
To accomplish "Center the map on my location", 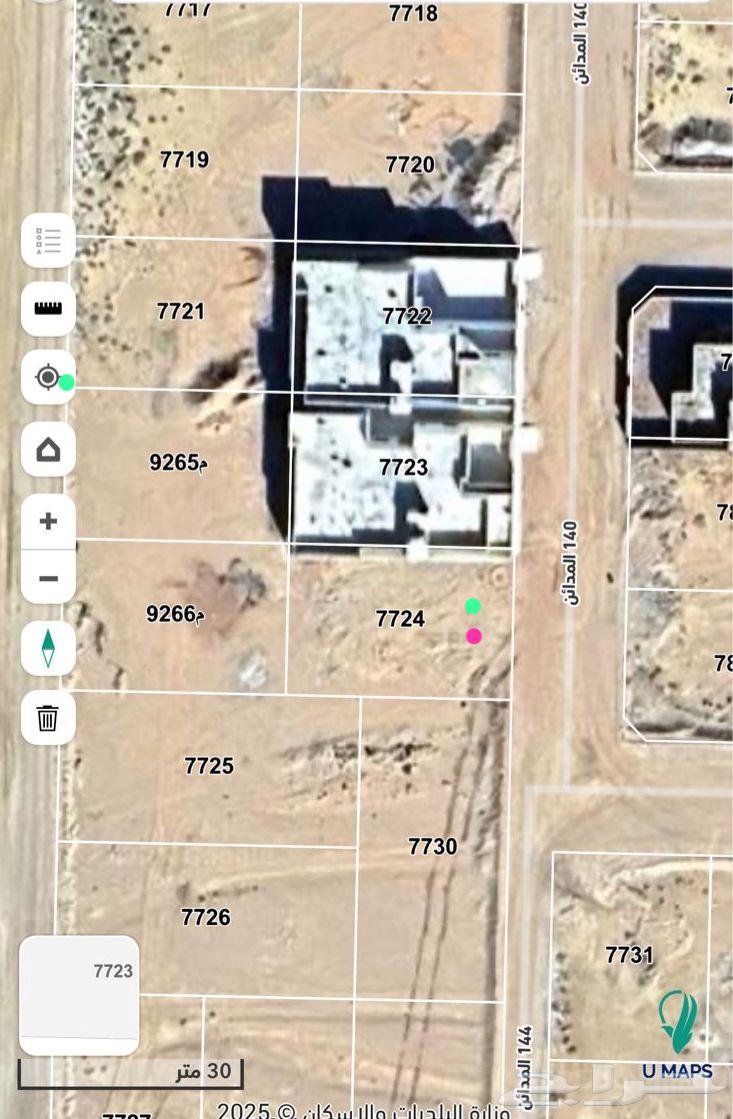I will tap(48, 377).
